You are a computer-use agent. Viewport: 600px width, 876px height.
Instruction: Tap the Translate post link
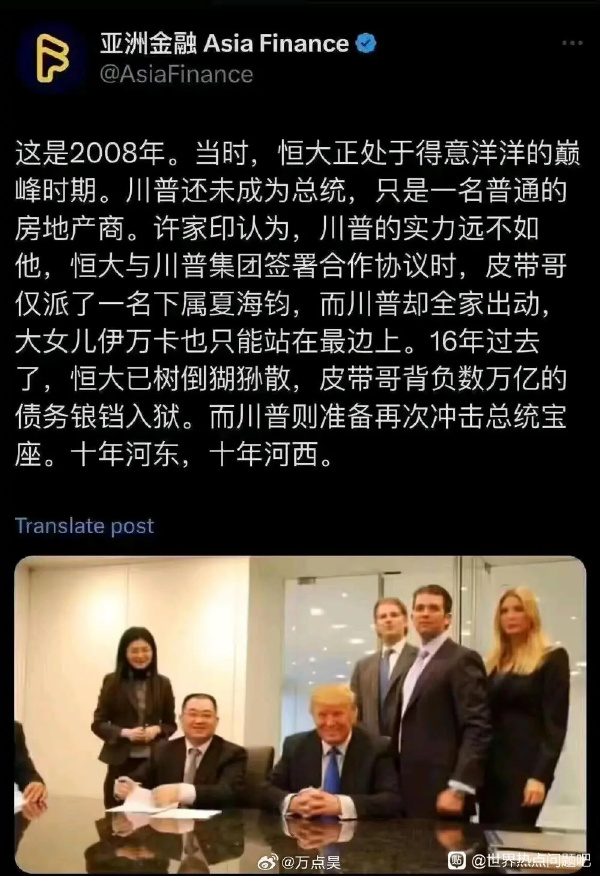click(x=84, y=526)
